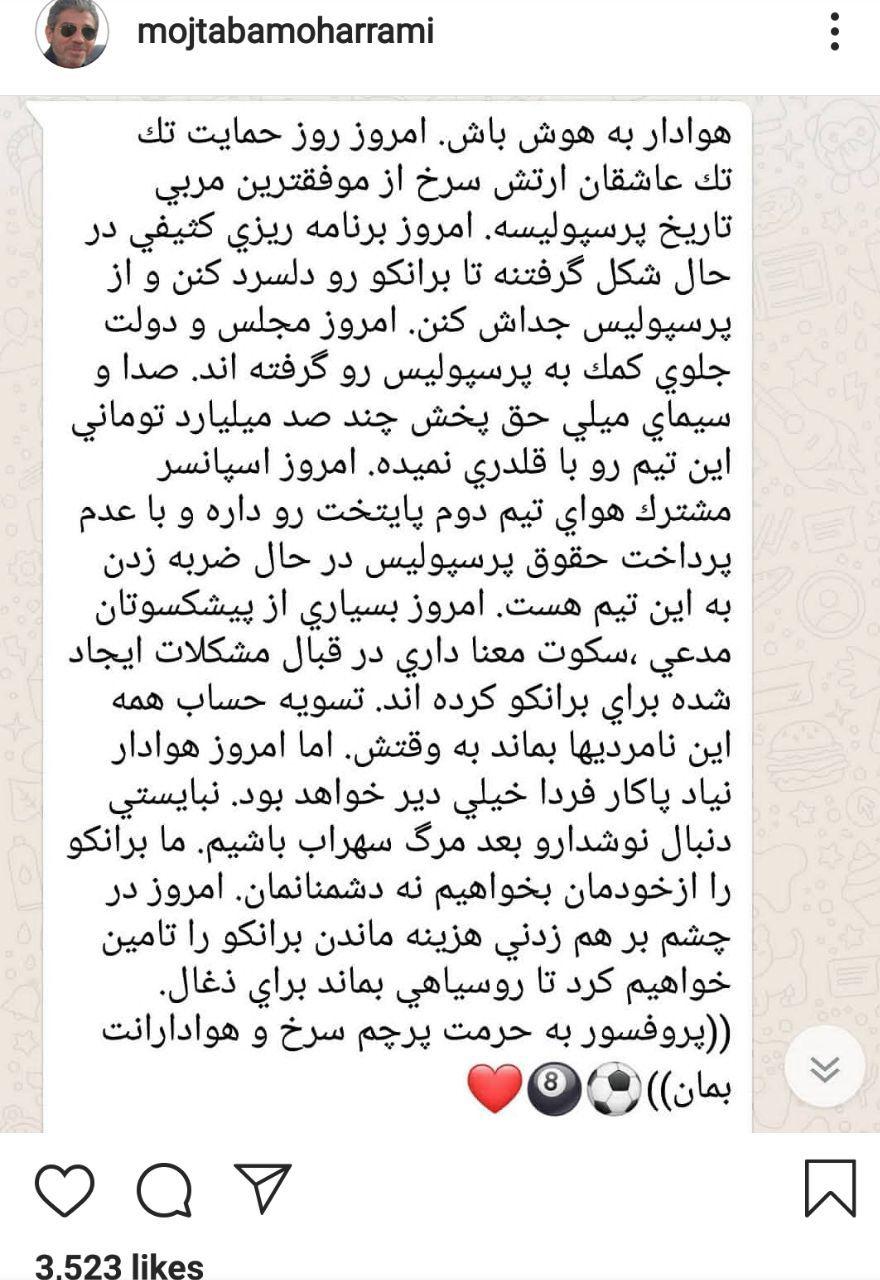Like this post with the heart icon

pyautogui.click(x=65, y=1190)
